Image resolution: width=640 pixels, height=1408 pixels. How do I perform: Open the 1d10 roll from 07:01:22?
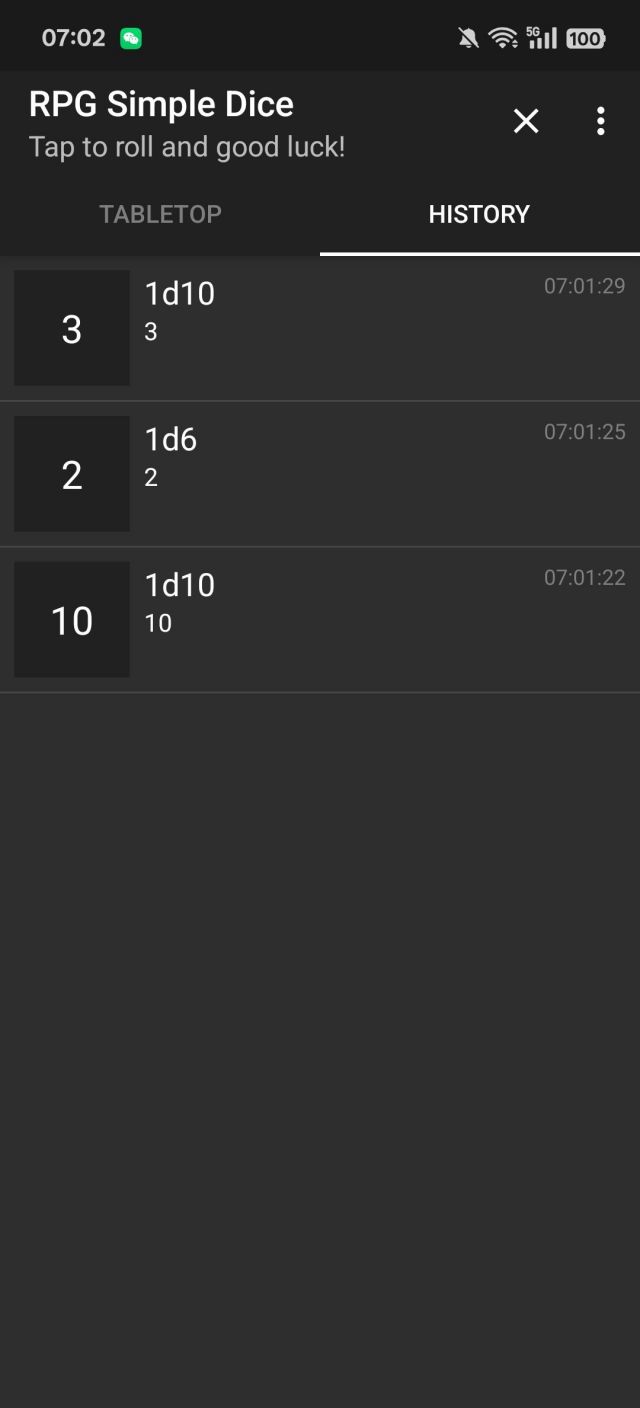point(320,620)
